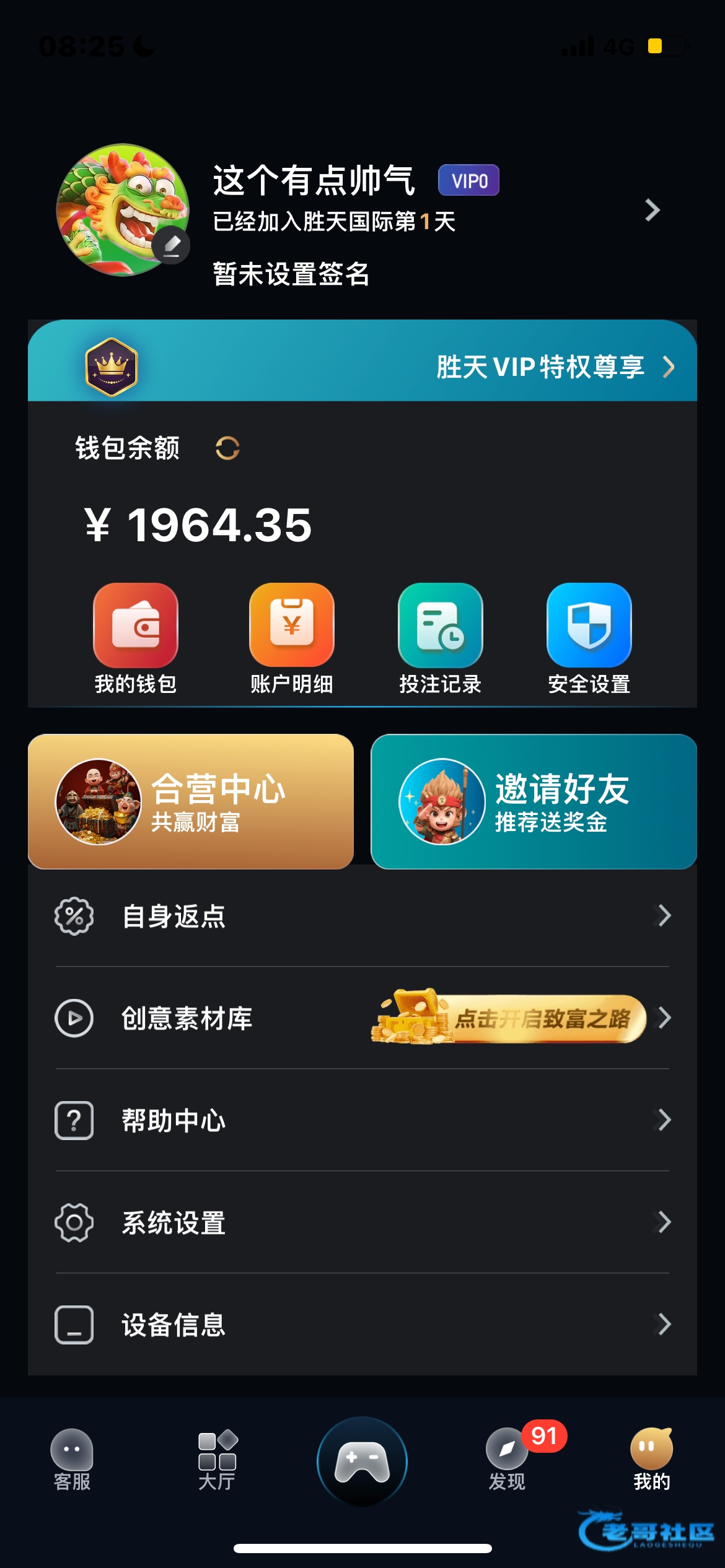725x1568 pixels.
Task: View 账户明细
Action: (x=291, y=638)
